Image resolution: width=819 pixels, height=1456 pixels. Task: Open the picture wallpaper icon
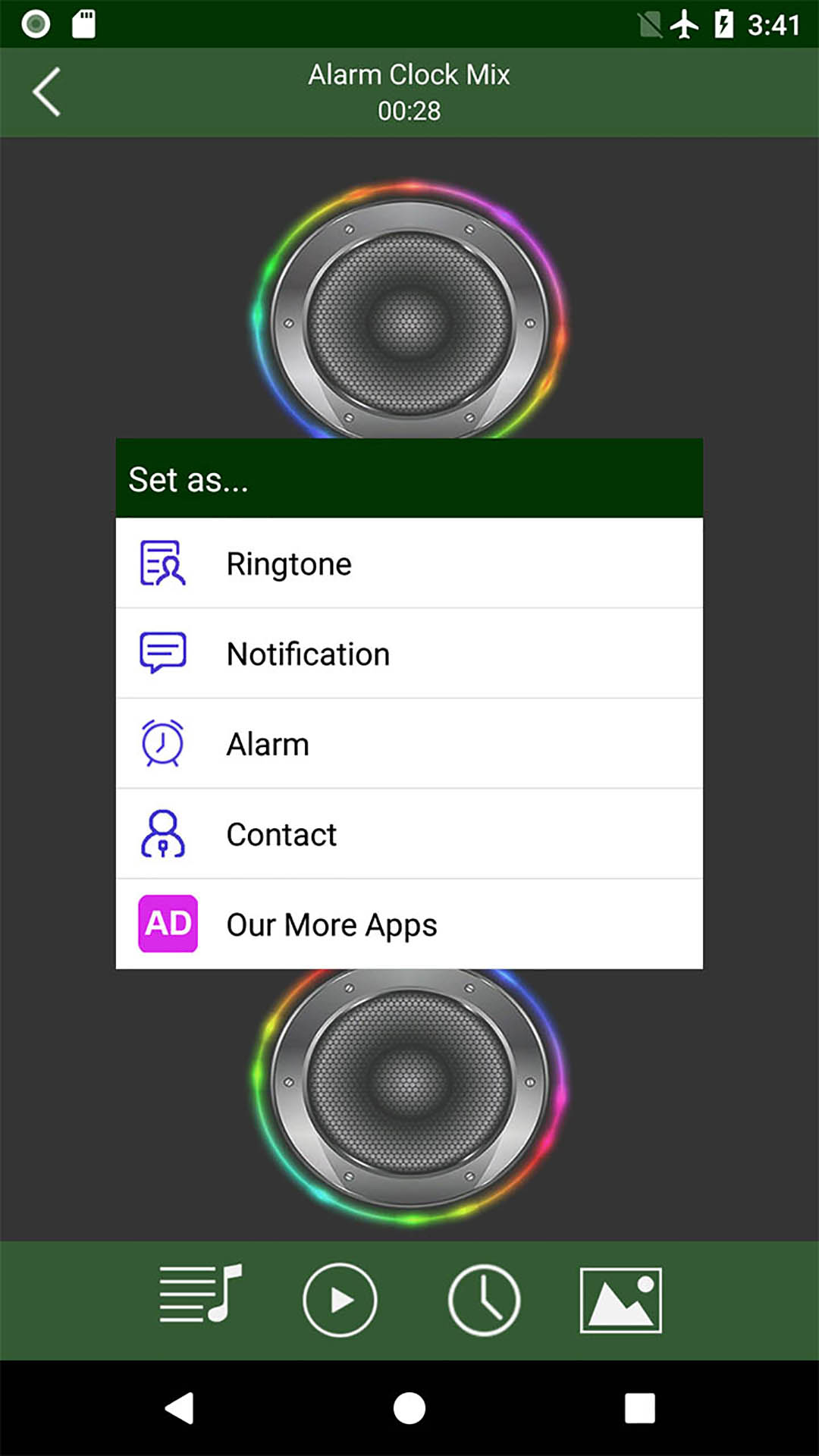[620, 1299]
